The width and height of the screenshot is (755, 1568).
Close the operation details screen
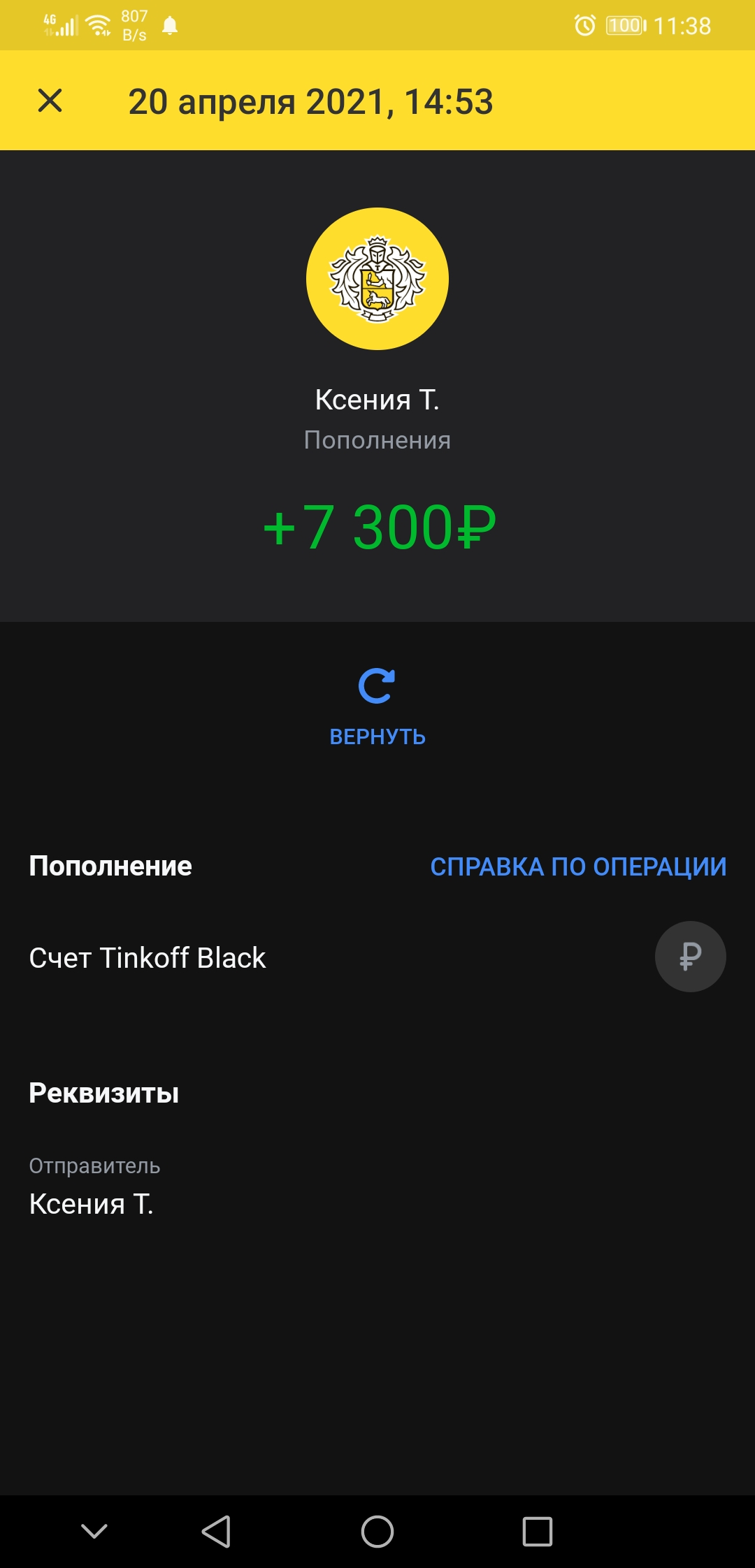pos(50,101)
